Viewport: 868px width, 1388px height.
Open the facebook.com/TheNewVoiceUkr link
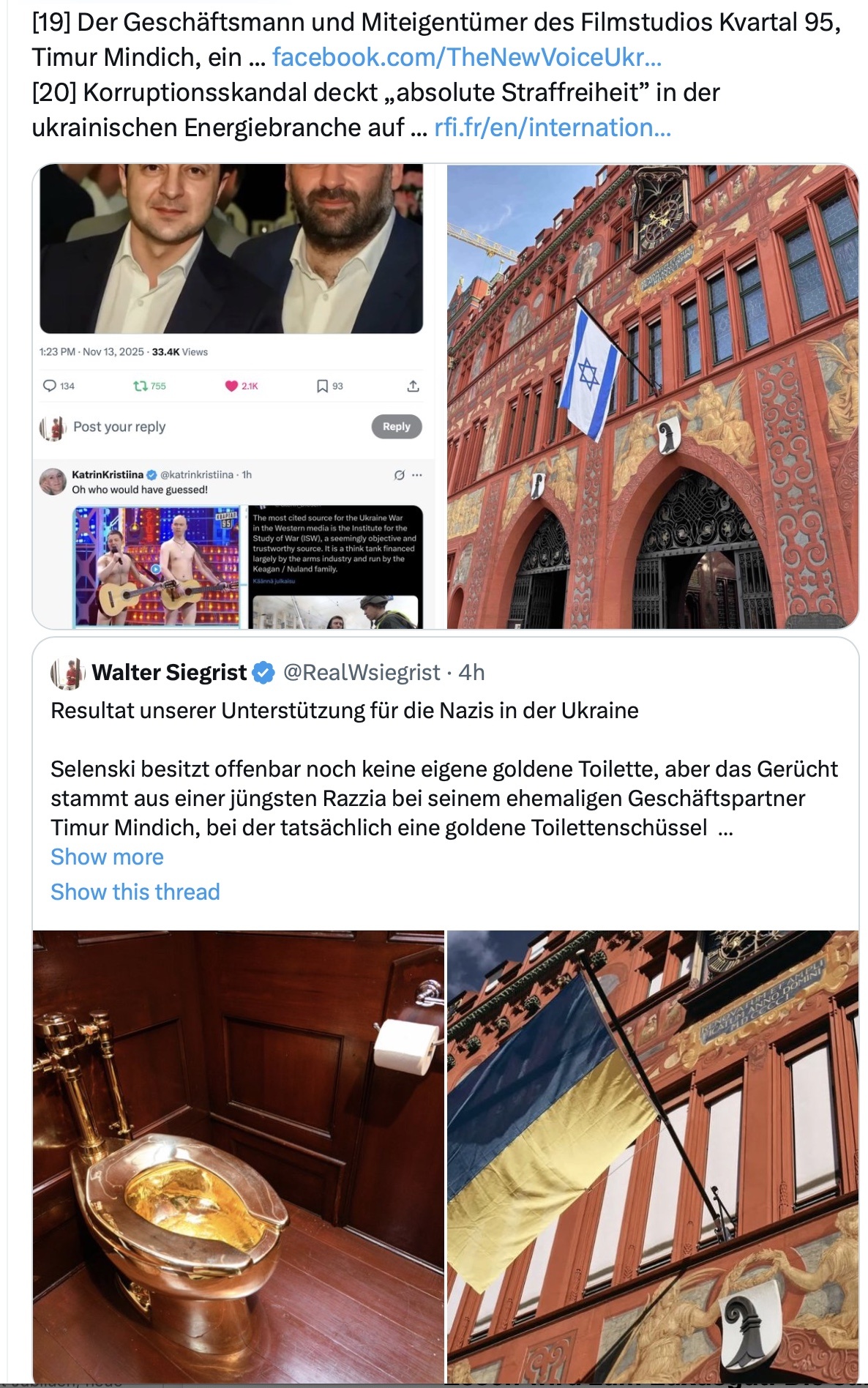click(466, 57)
